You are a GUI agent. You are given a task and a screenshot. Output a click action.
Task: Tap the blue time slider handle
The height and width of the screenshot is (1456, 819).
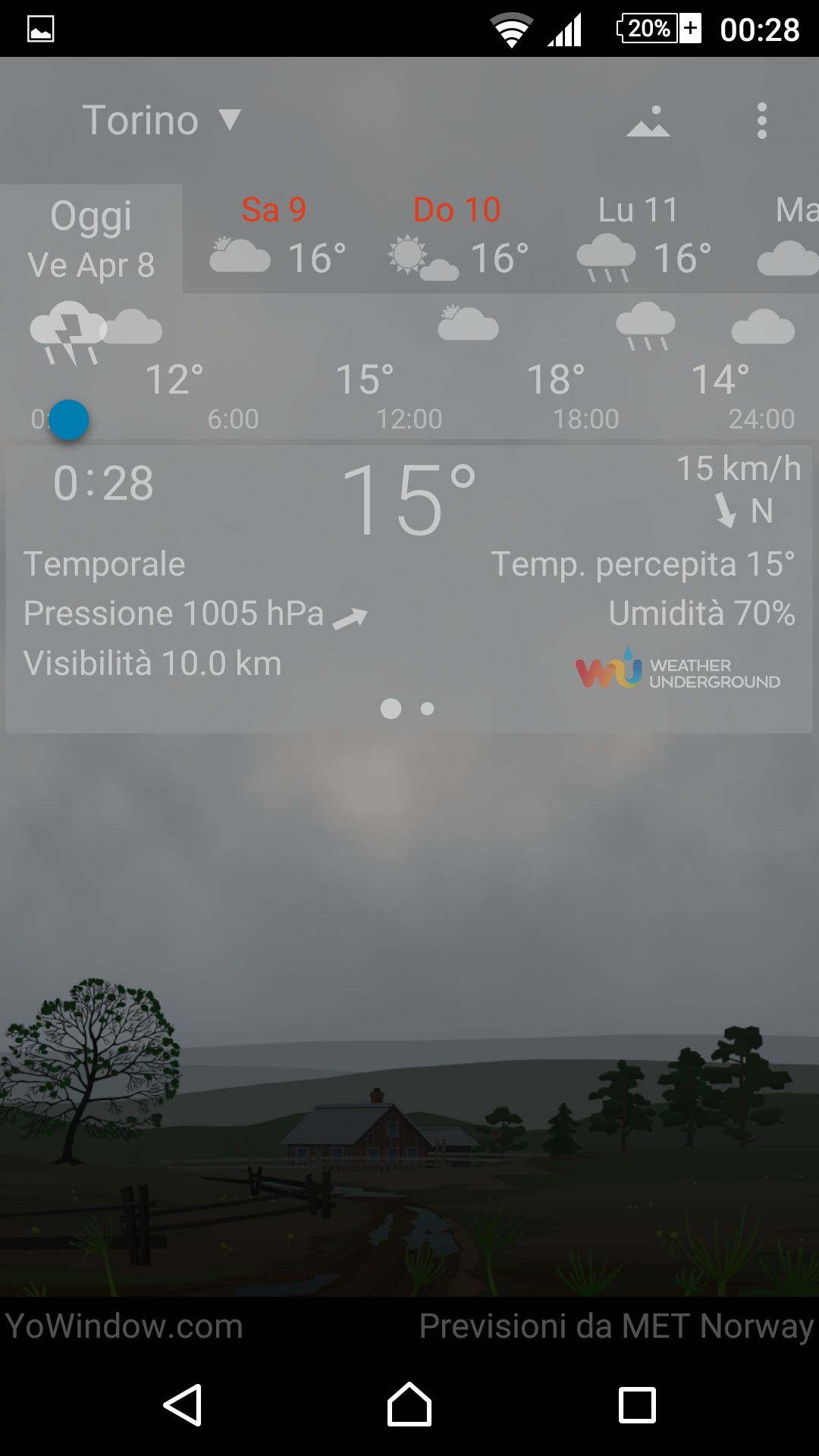(x=69, y=419)
